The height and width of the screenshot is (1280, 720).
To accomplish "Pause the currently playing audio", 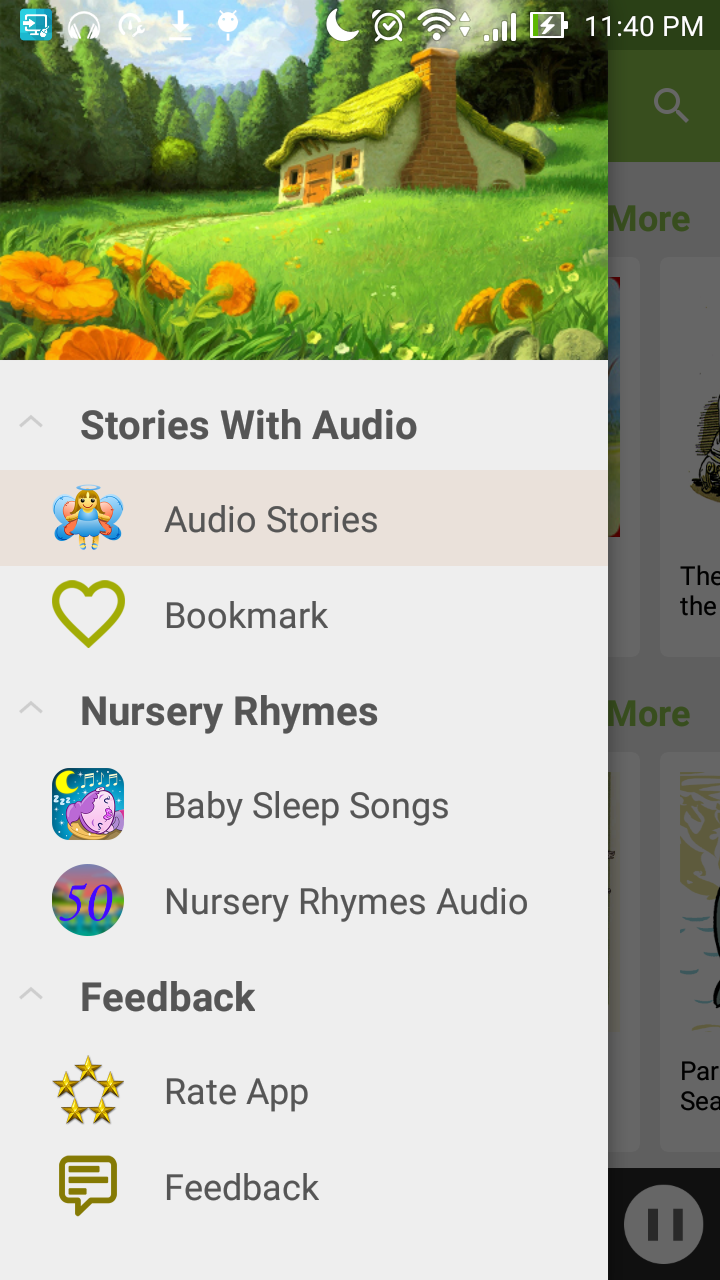I will tap(663, 1223).
